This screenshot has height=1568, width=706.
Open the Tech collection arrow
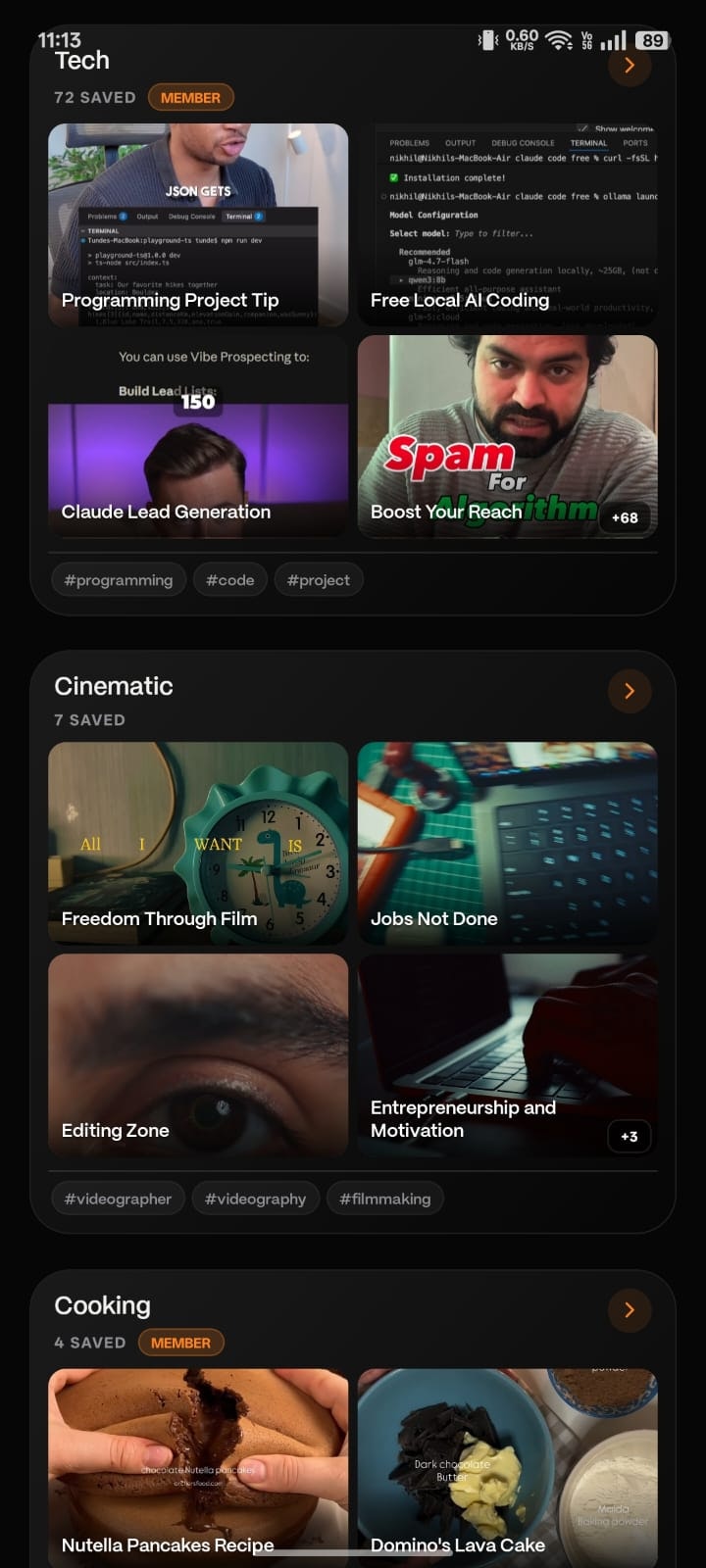[629, 67]
